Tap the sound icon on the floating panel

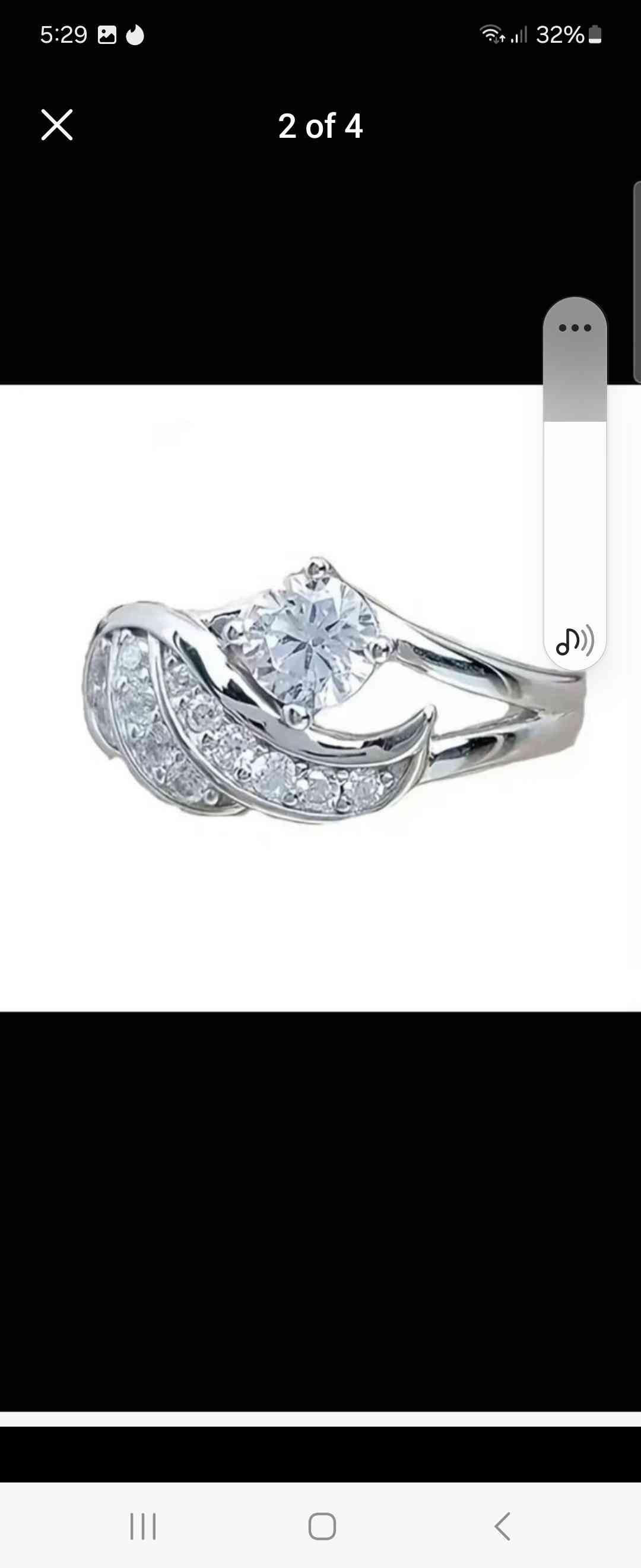pos(575,640)
